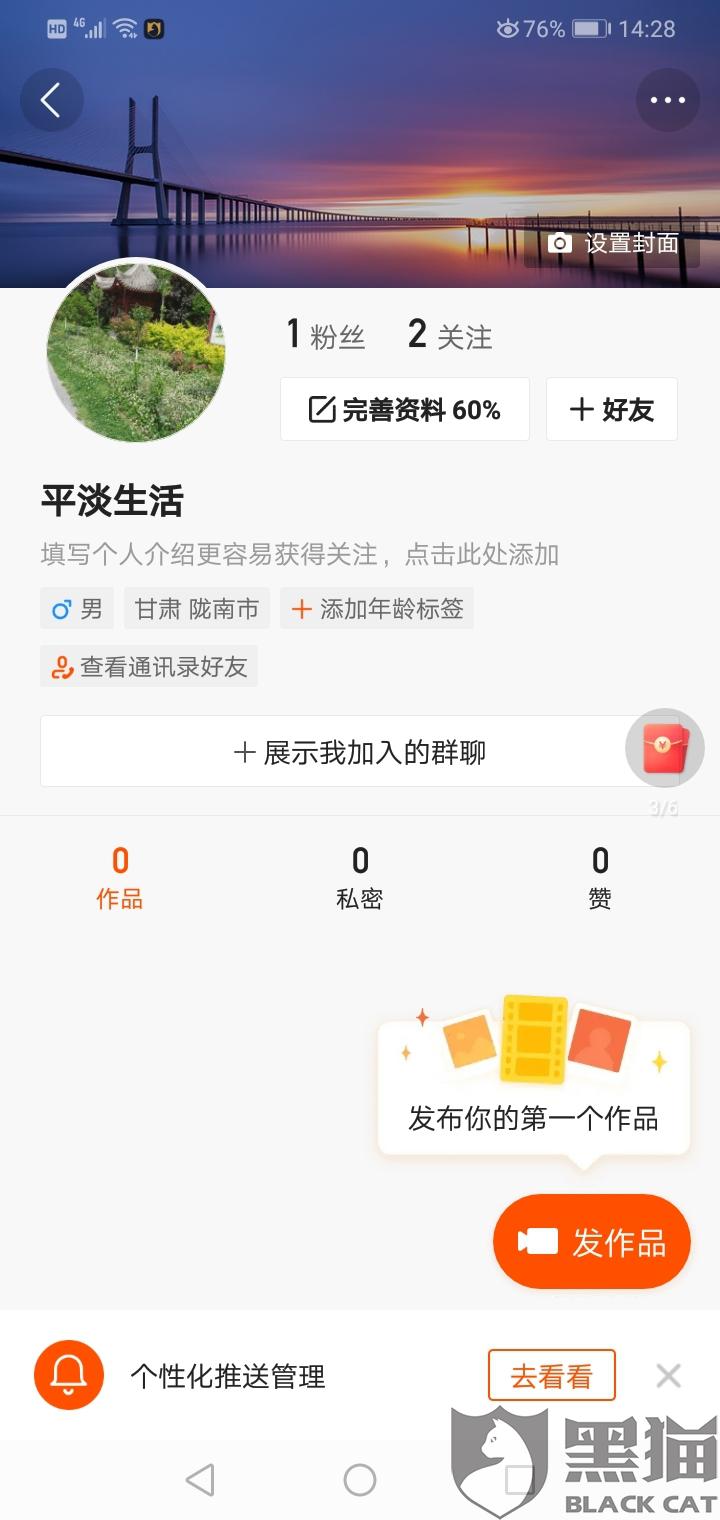Select the 作品 tab

tap(118, 875)
